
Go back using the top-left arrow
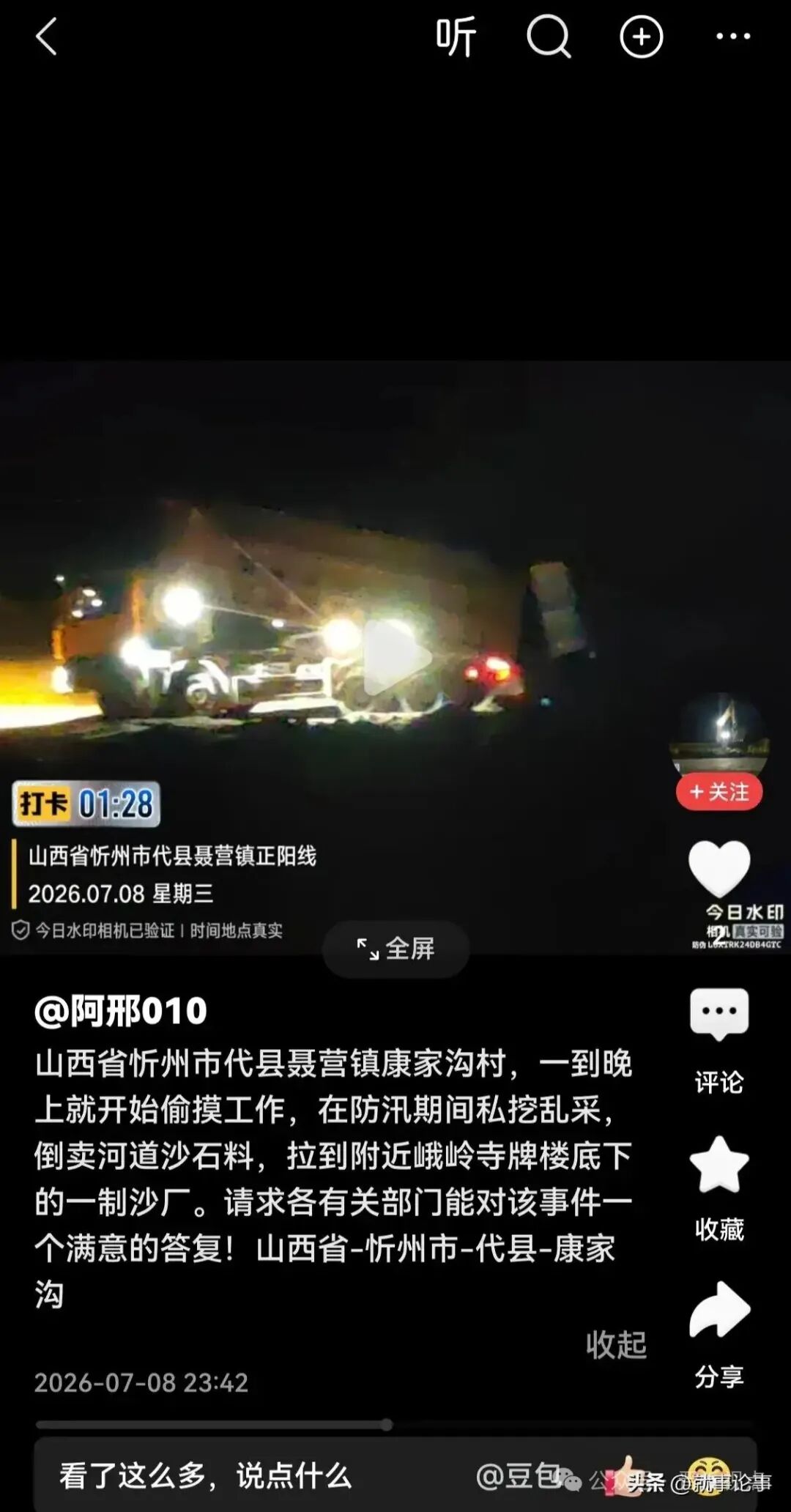[x=46, y=37]
